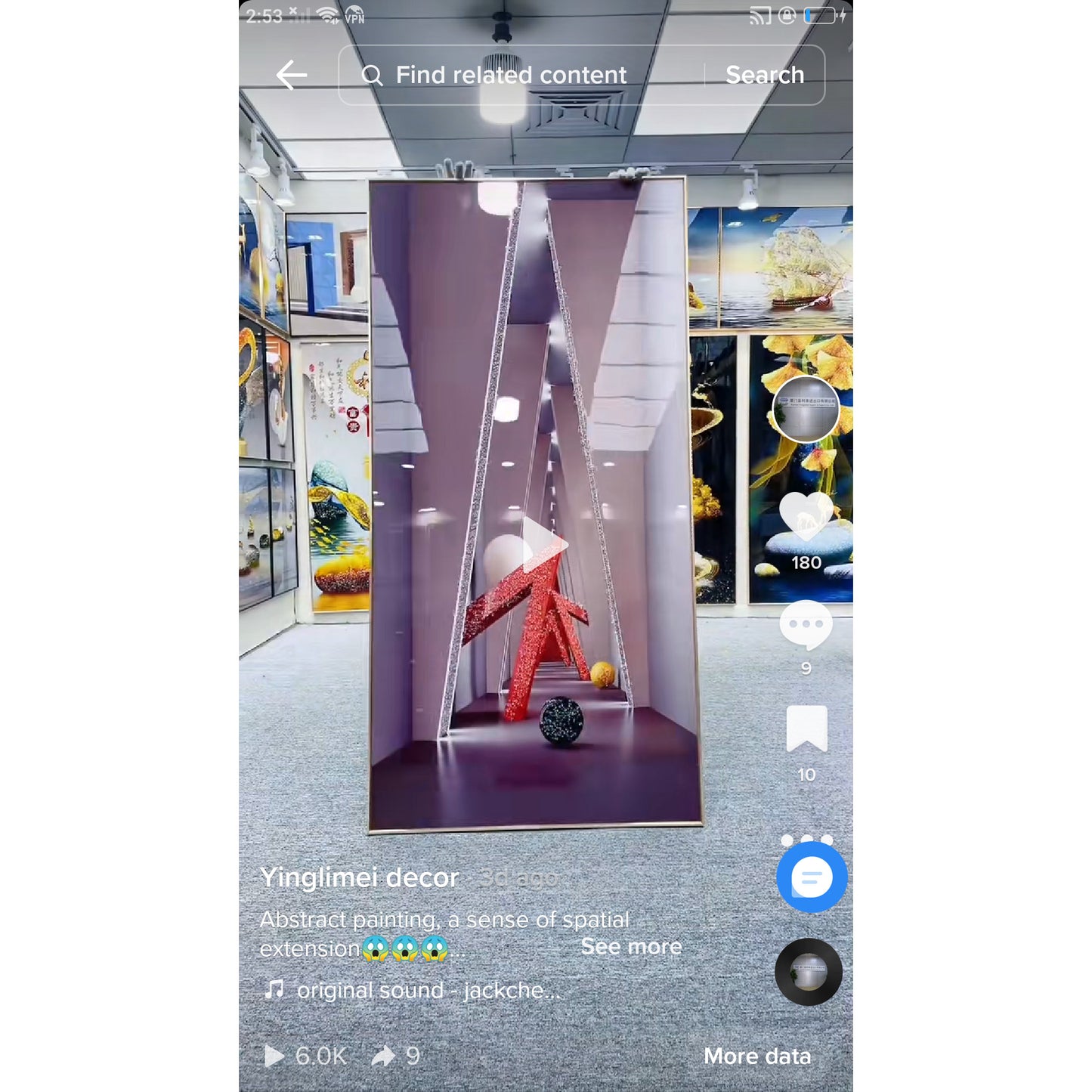
Task: Open the original sound track
Action: click(x=427, y=990)
